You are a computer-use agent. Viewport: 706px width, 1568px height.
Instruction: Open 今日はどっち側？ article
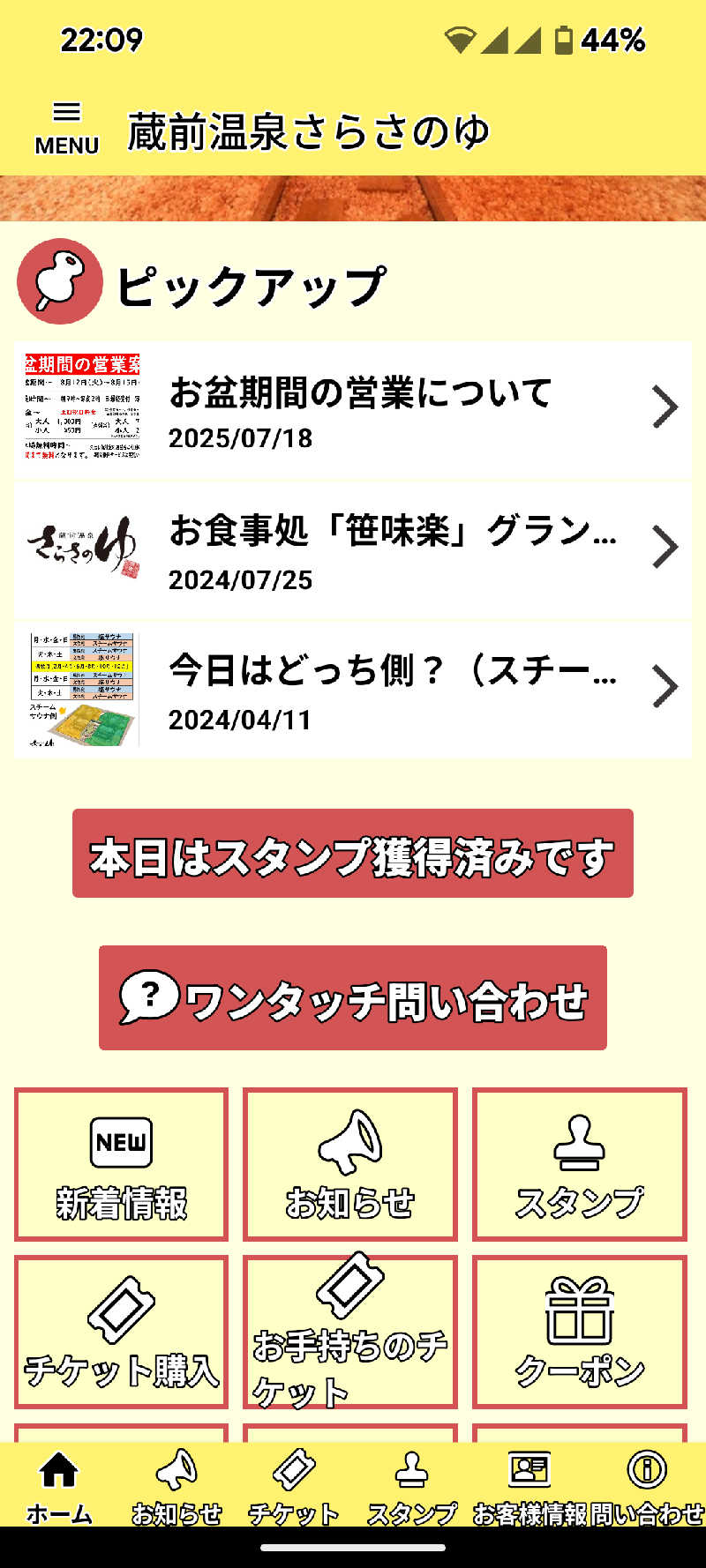coord(353,690)
